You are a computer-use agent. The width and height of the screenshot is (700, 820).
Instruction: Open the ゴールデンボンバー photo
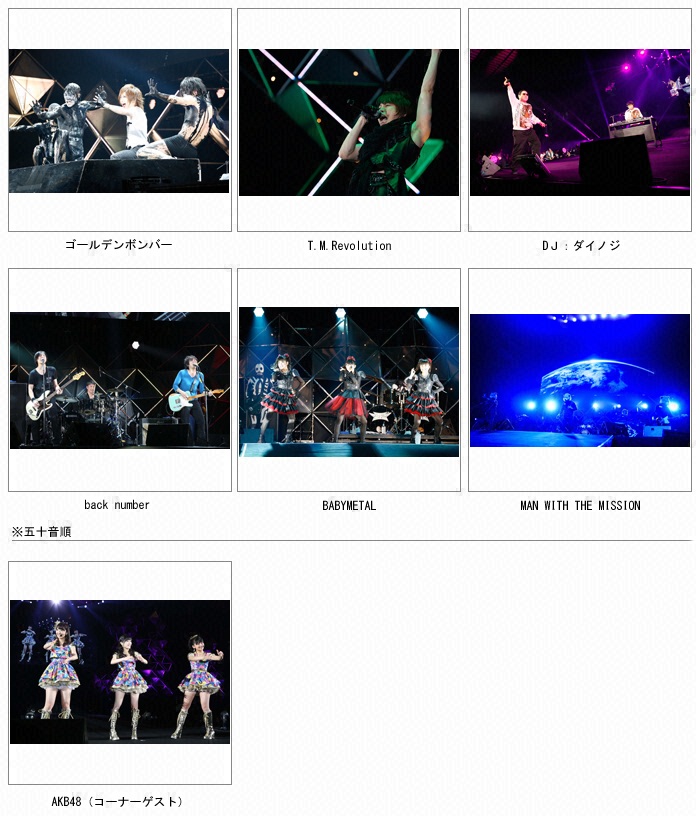(x=119, y=121)
